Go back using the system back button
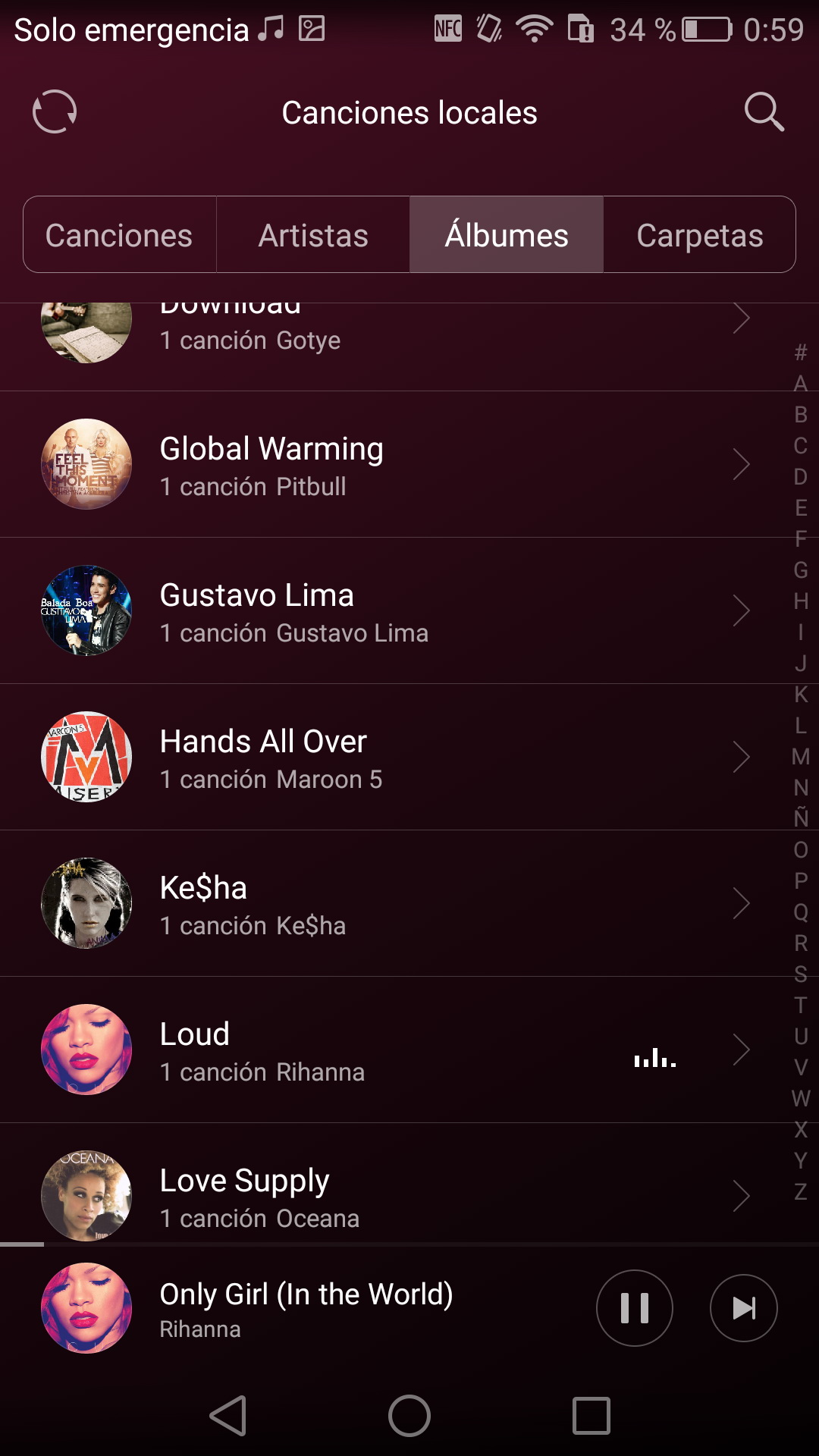The image size is (819, 1456). 227,1416
